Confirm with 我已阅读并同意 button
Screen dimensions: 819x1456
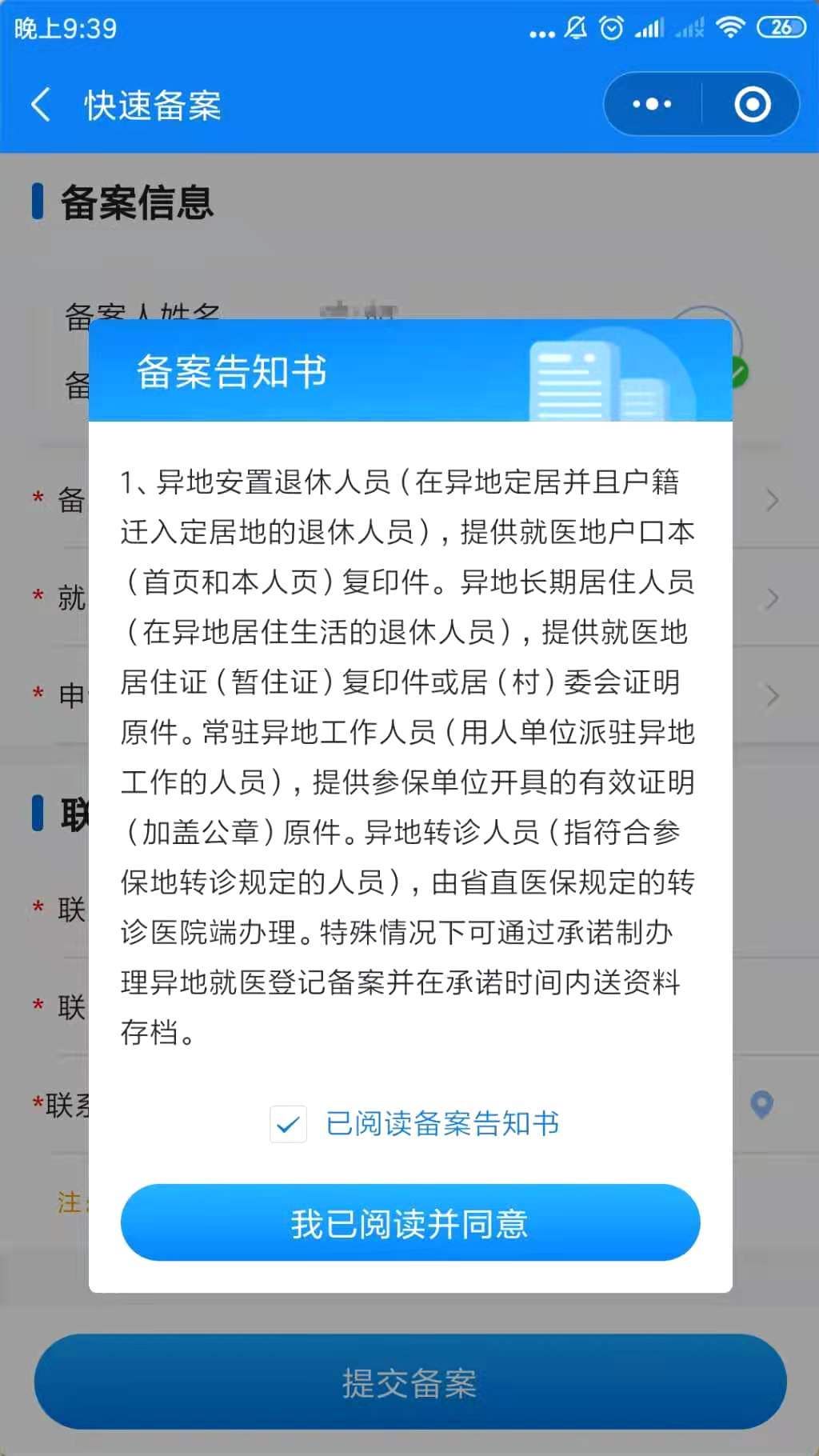pyautogui.click(x=410, y=1222)
